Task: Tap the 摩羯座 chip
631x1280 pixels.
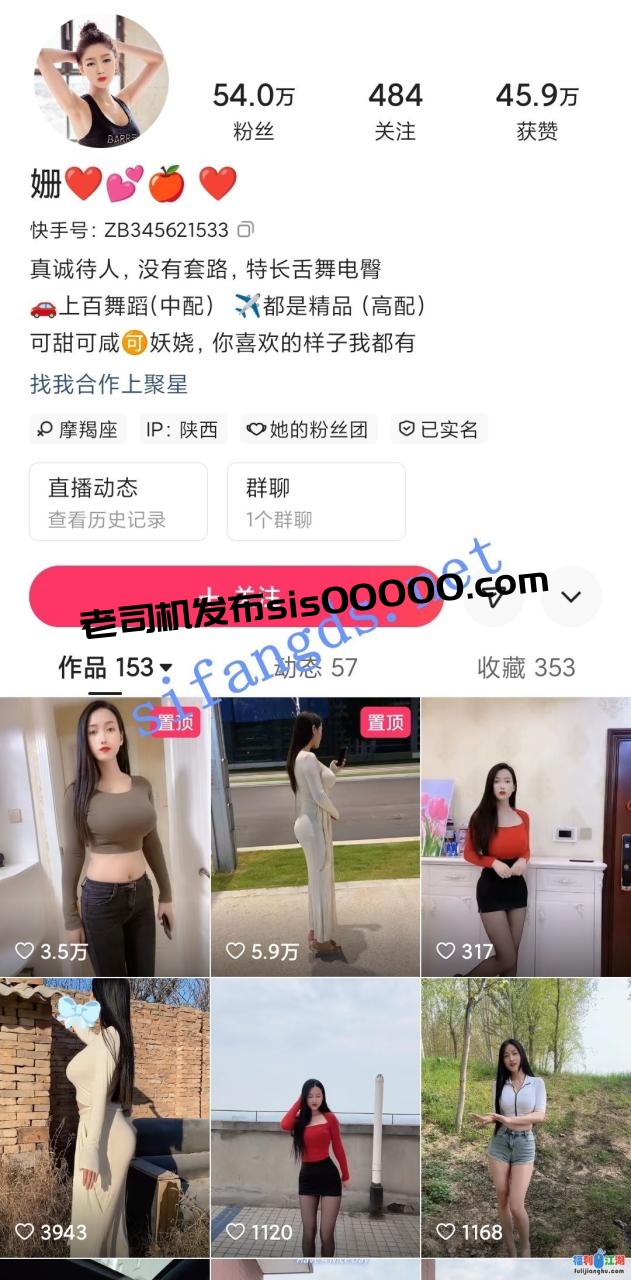Action: click(x=77, y=430)
